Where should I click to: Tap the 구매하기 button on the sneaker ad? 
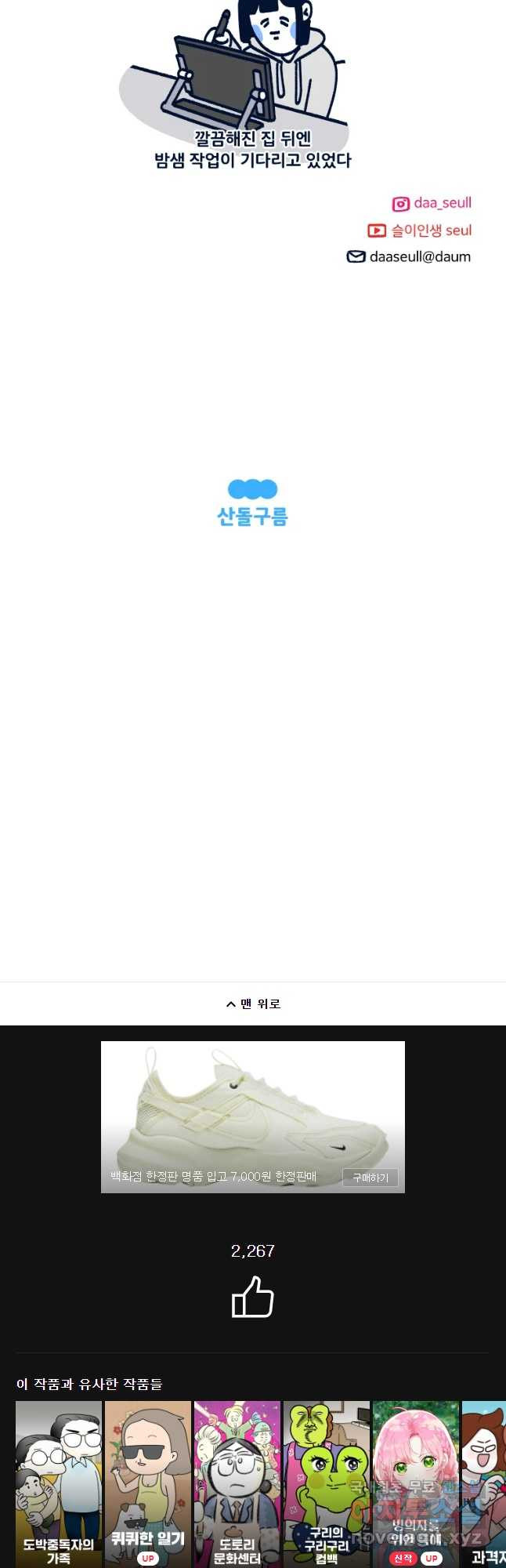point(370,1178)
